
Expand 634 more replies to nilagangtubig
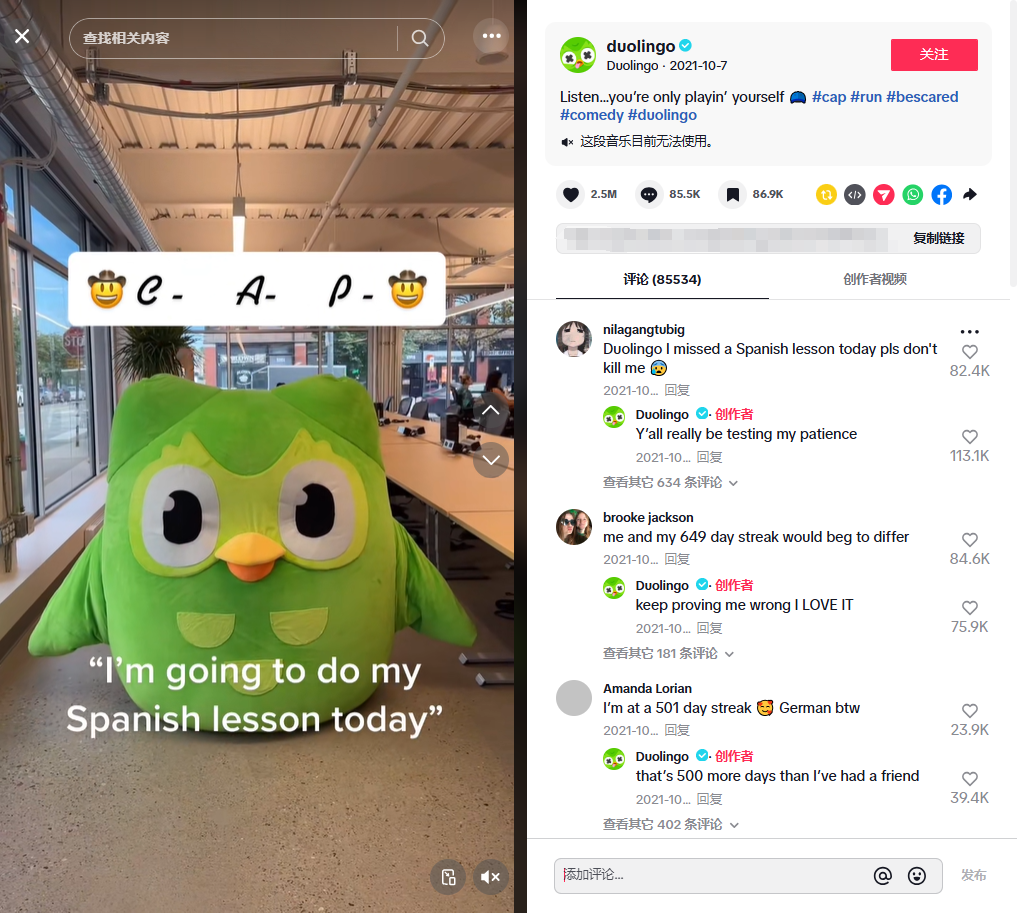[x=670, y=482]
